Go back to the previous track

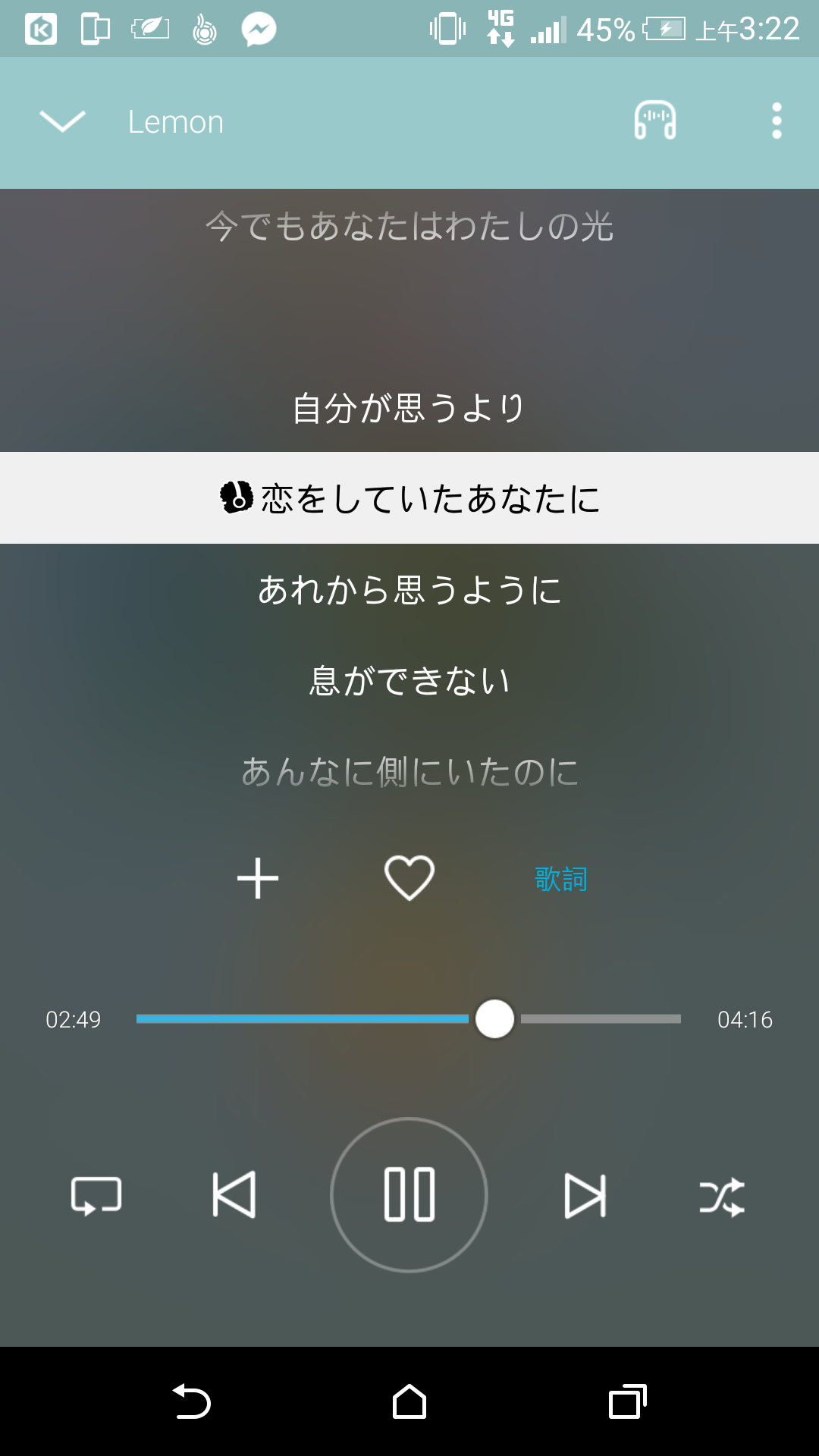[x=234, y=1195]
